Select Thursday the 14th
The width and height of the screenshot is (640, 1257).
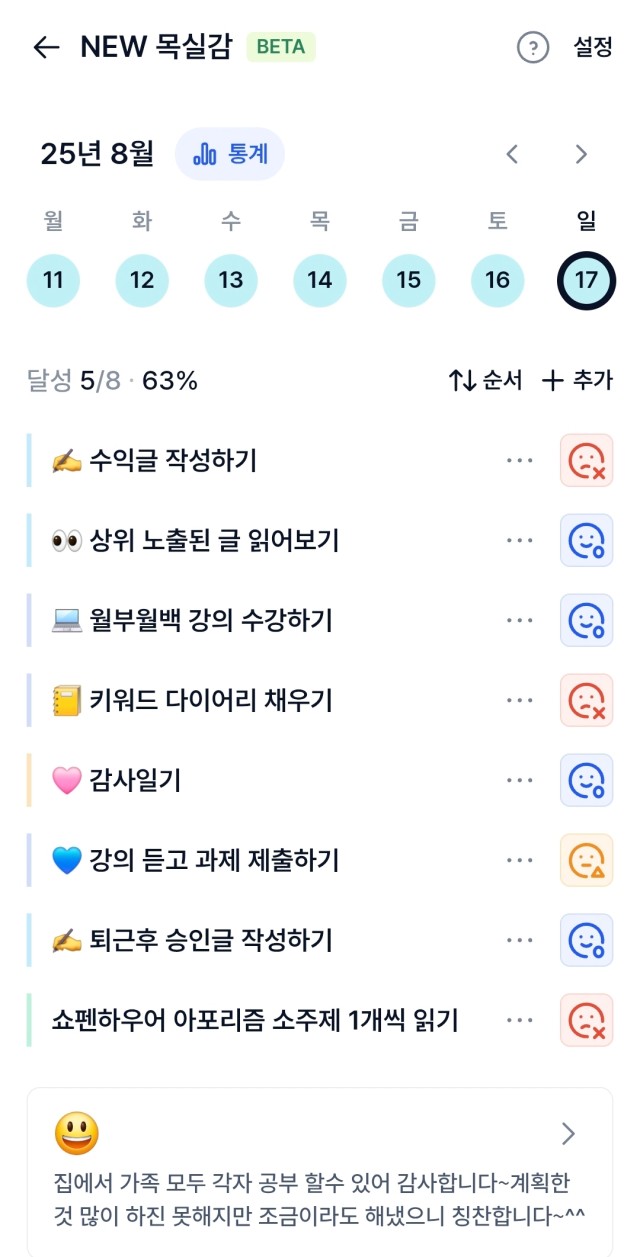pos(320,280)
